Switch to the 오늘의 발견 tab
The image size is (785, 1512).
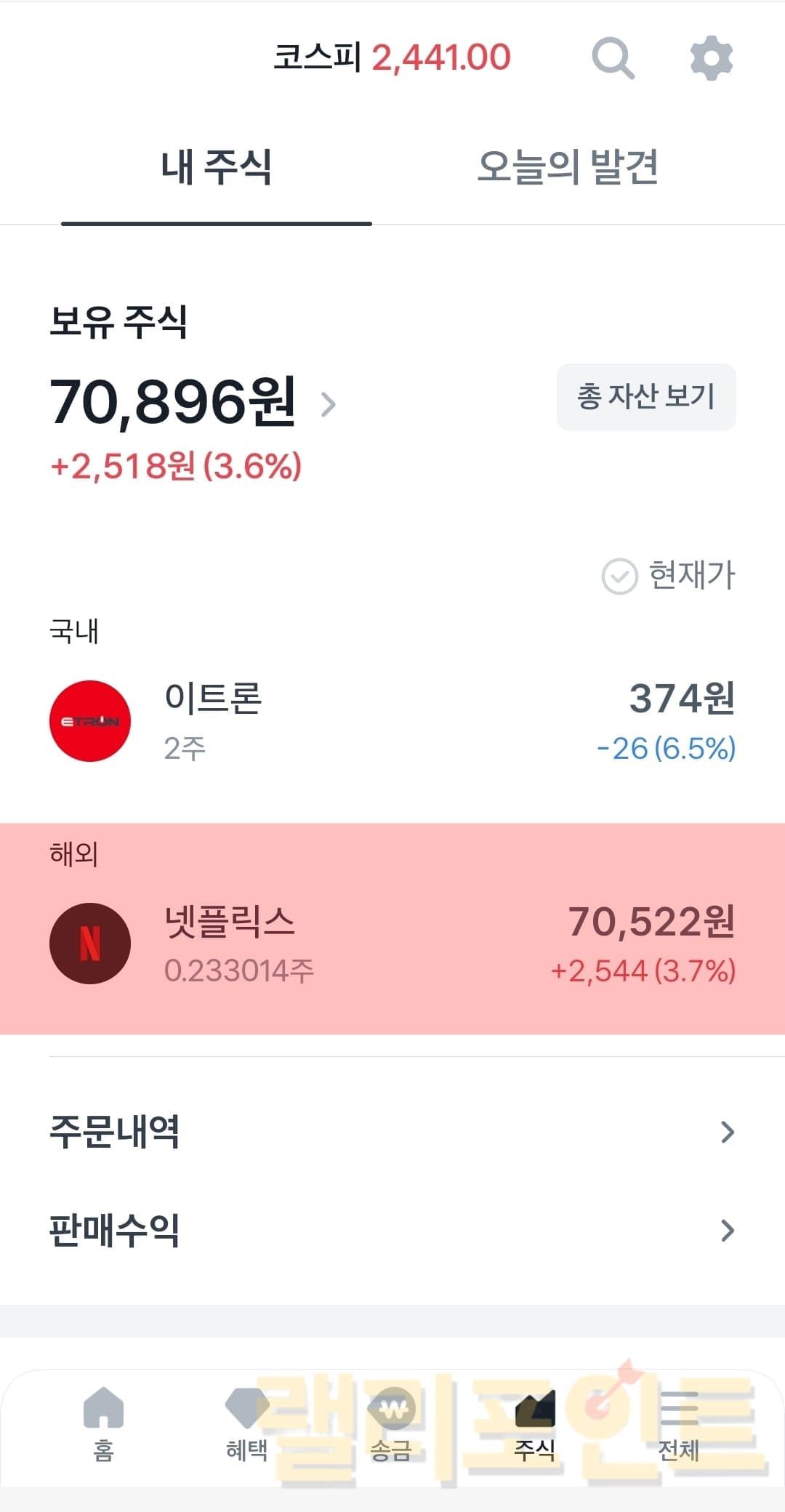(567, 167)
